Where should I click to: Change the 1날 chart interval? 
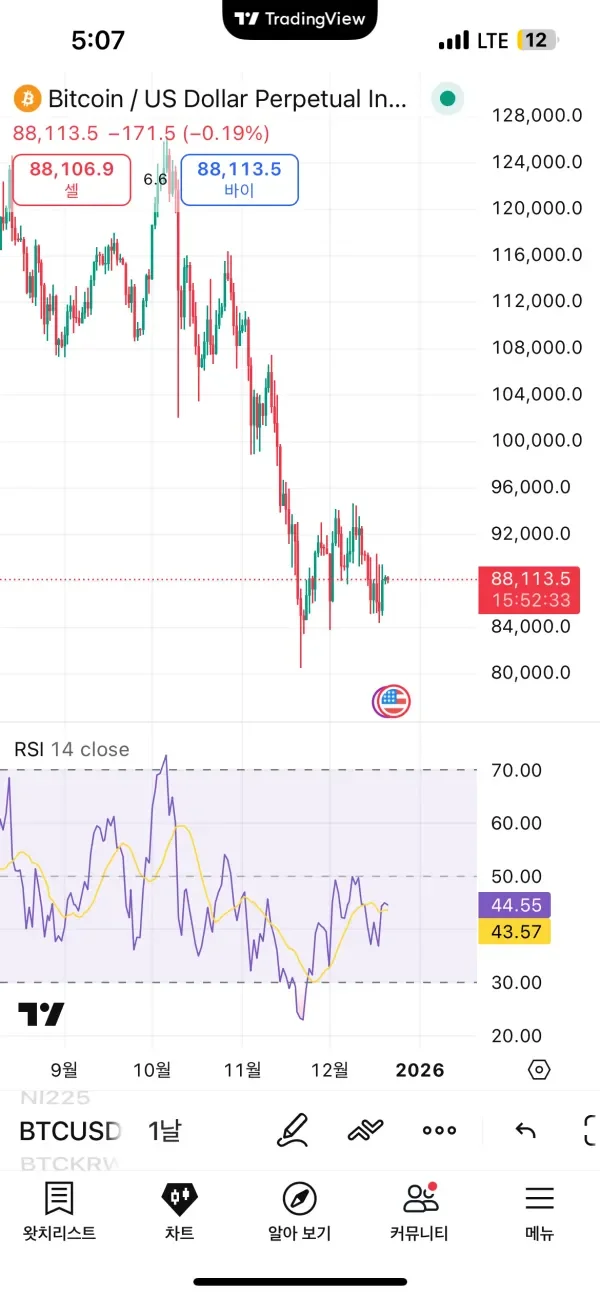pos(165,1131)
